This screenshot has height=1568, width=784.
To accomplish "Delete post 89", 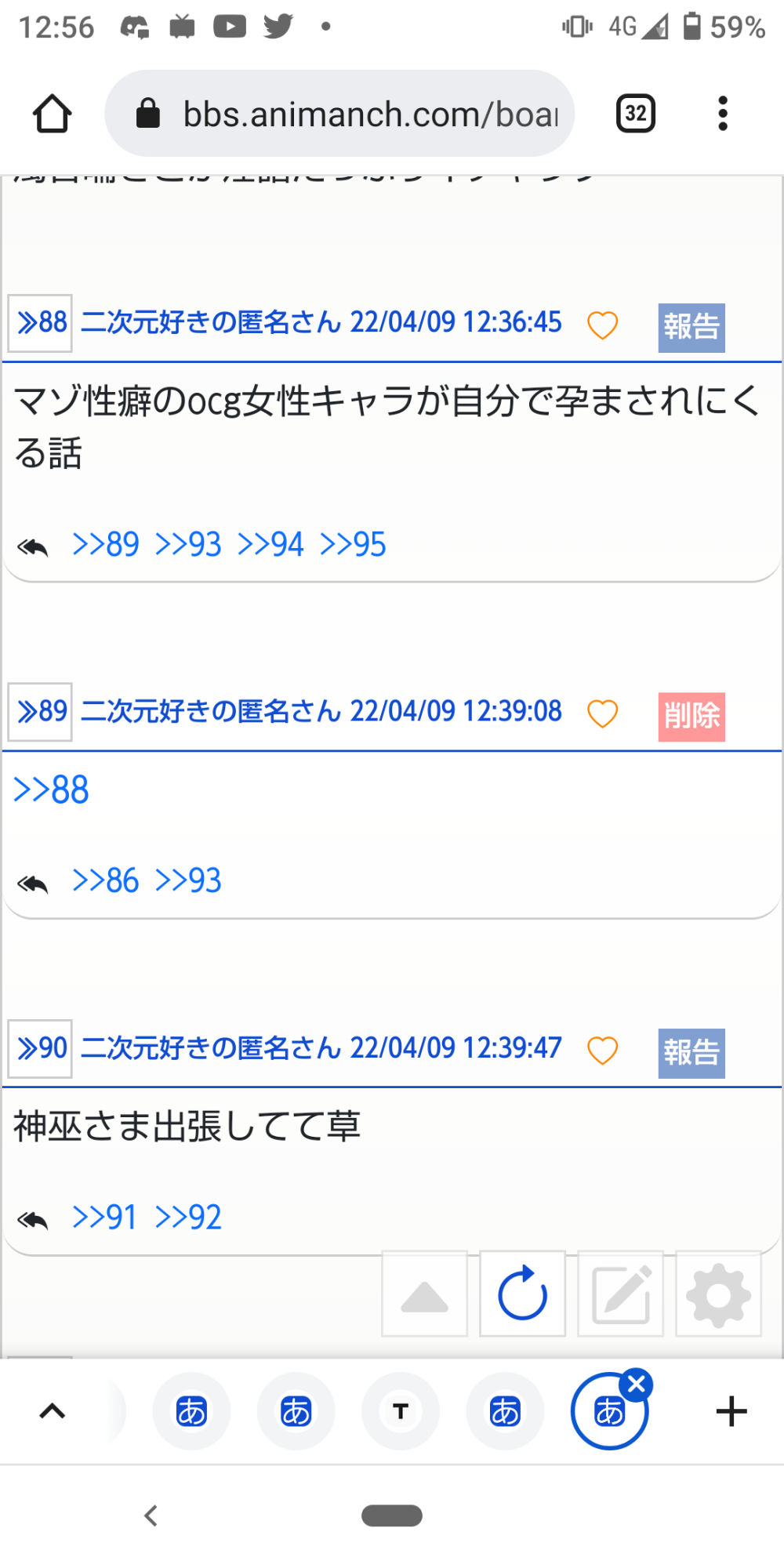I will pyautogui.click(x=691, y=716).
